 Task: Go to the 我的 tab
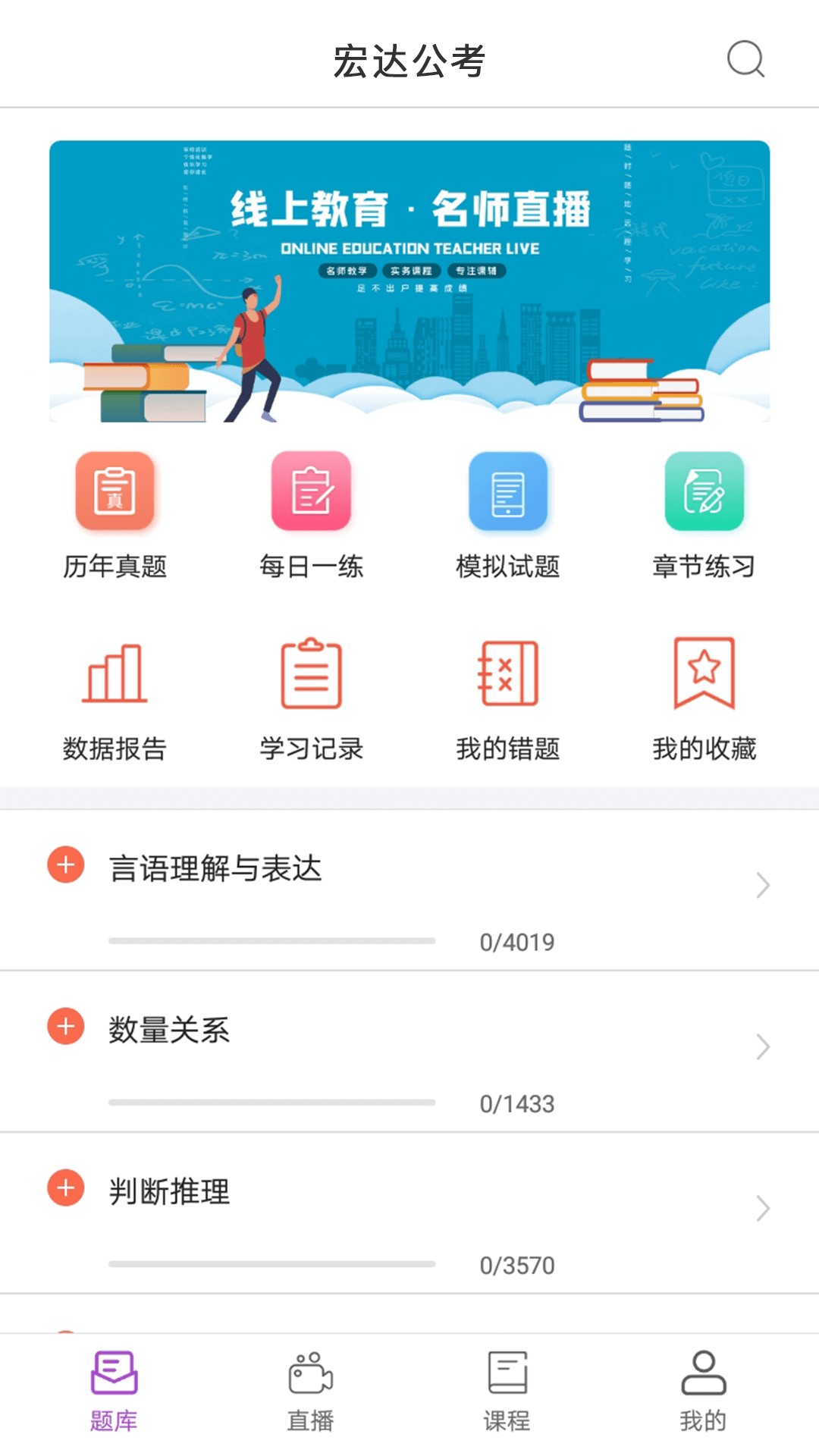pos(704,1391)
